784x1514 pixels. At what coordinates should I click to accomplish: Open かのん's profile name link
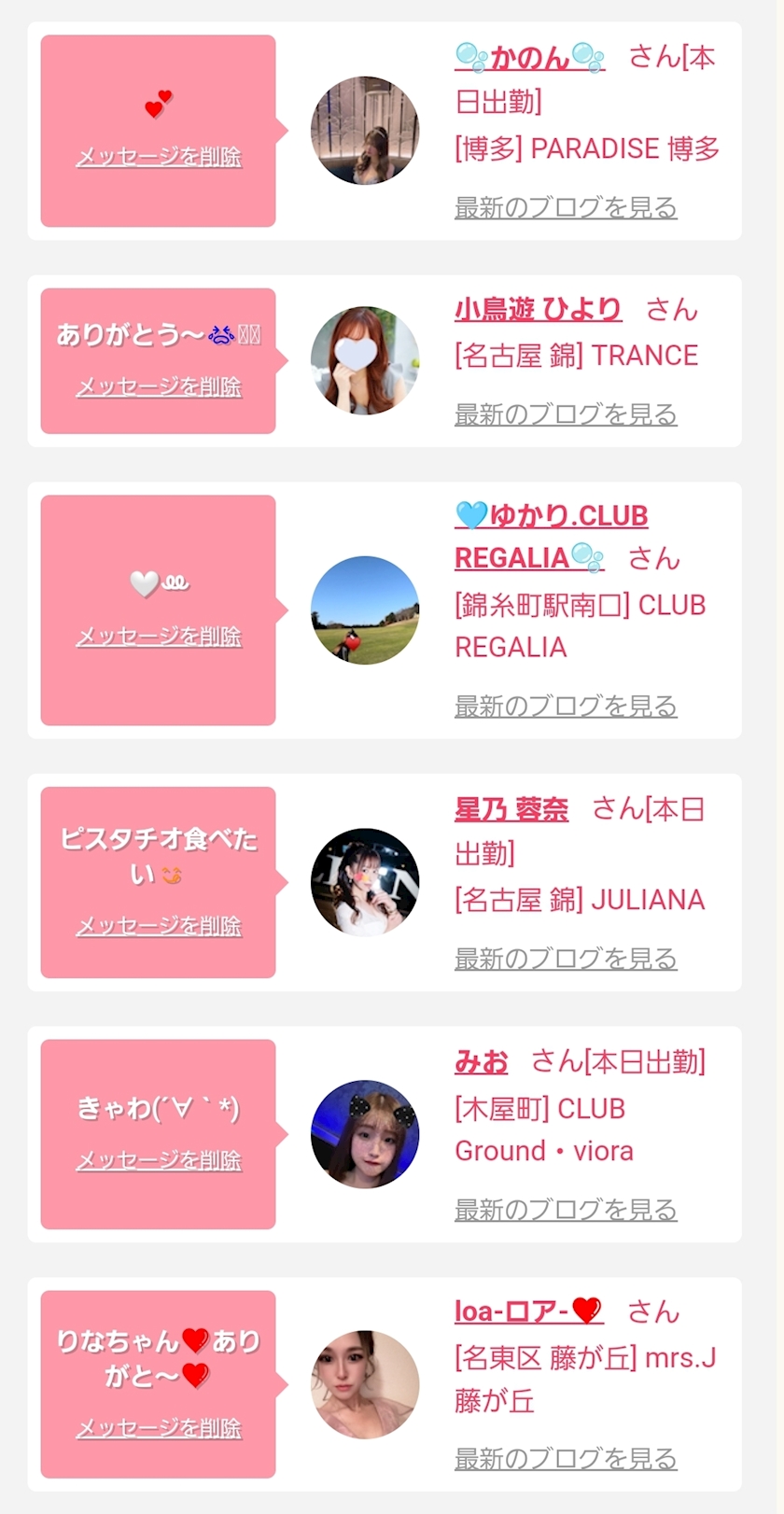[x=529, y=58]
